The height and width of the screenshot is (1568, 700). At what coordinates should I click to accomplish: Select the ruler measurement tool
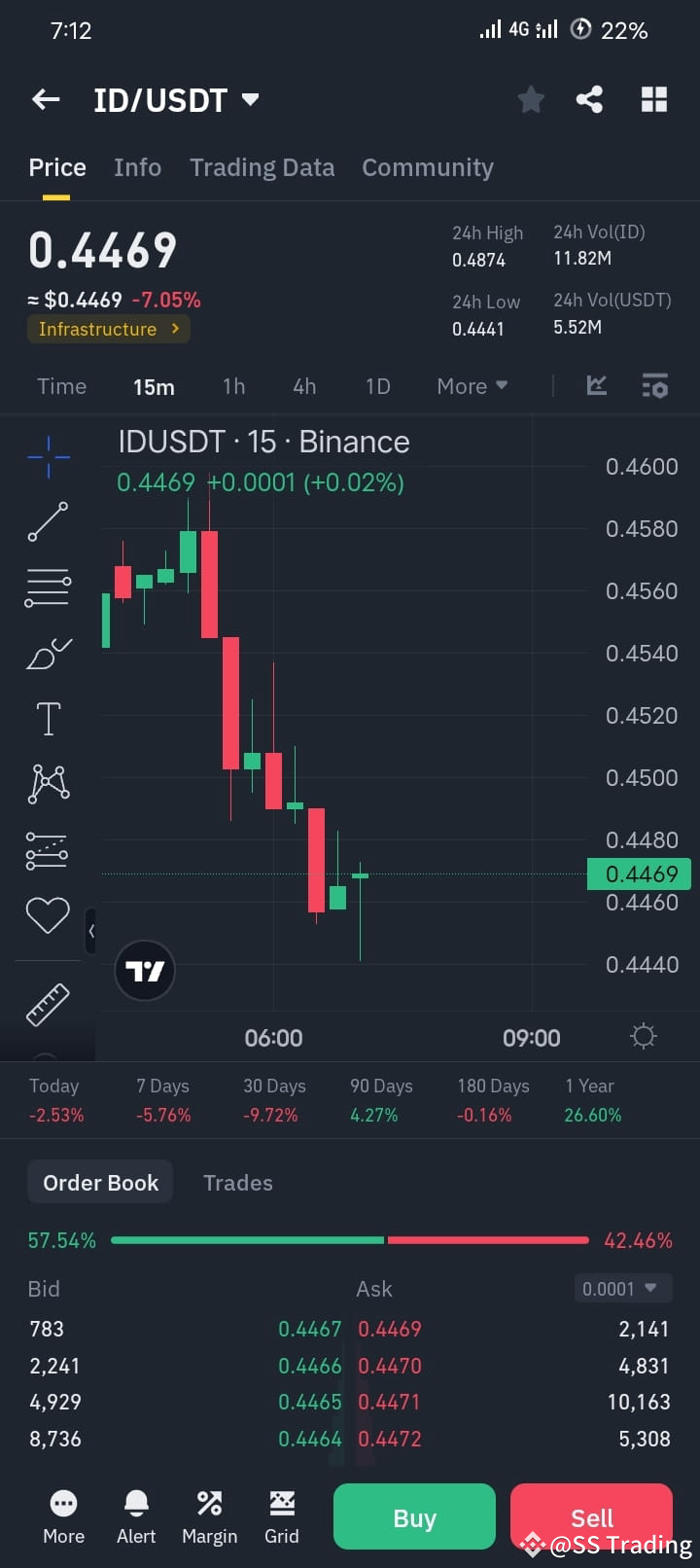(x=48, y=1004)
